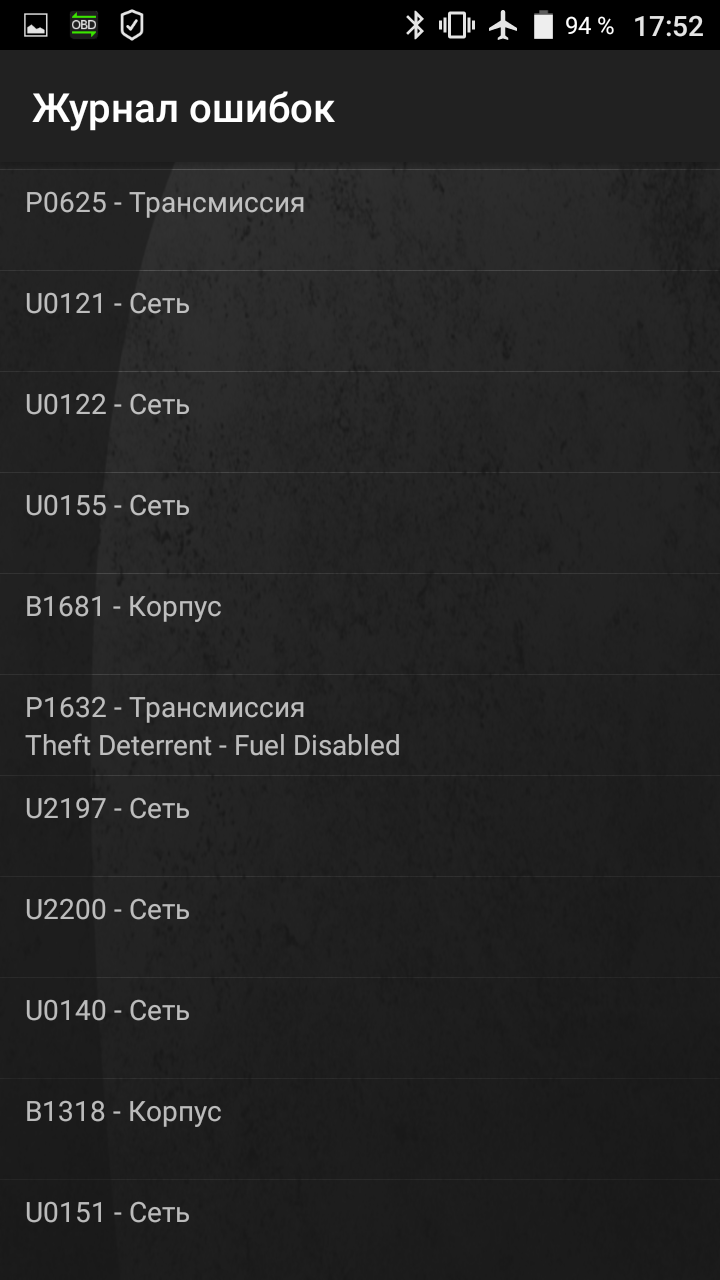Open error code P0625 Трансмиссия

point(360,220)
